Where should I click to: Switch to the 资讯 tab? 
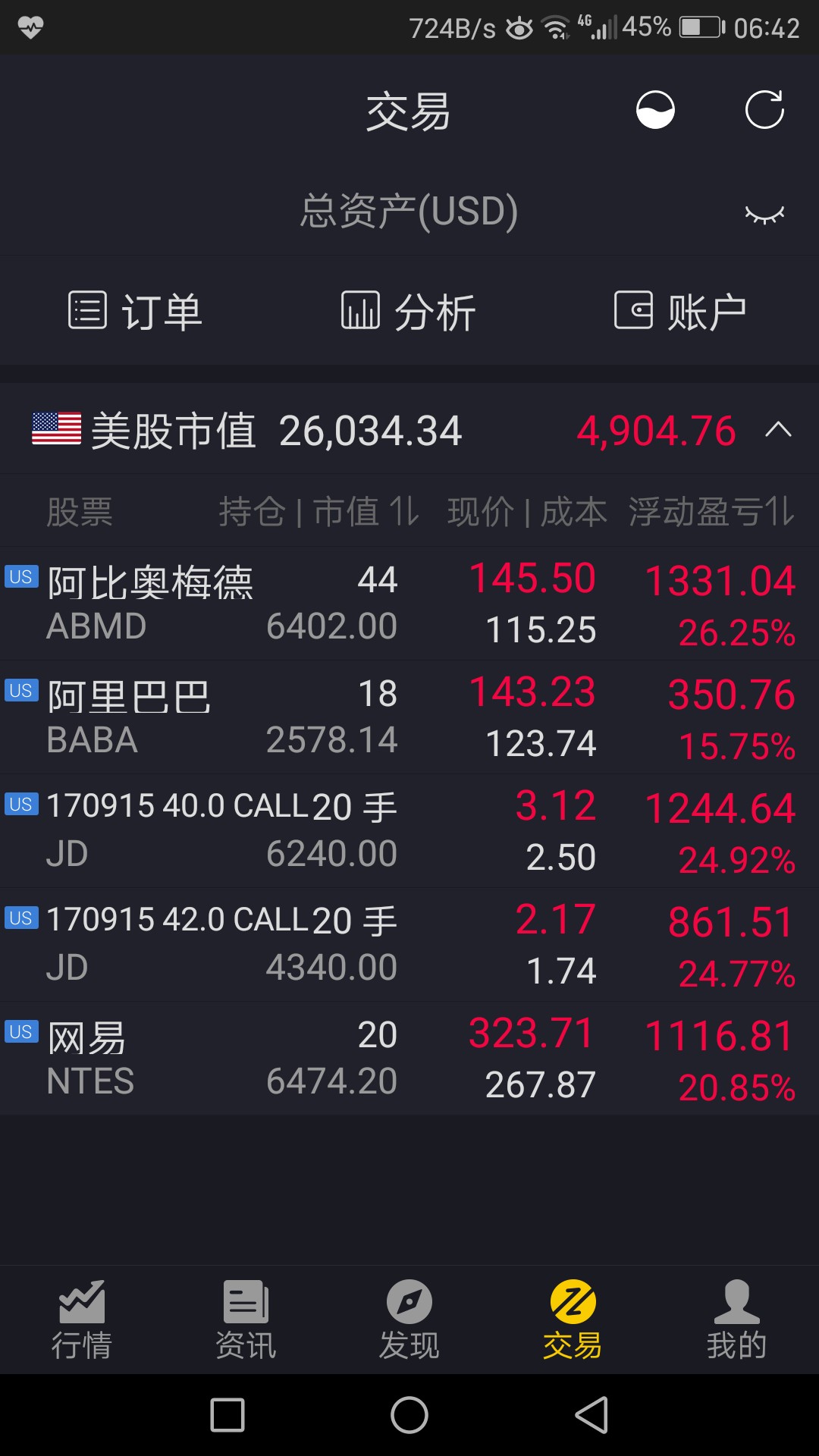coord(246,1319)
